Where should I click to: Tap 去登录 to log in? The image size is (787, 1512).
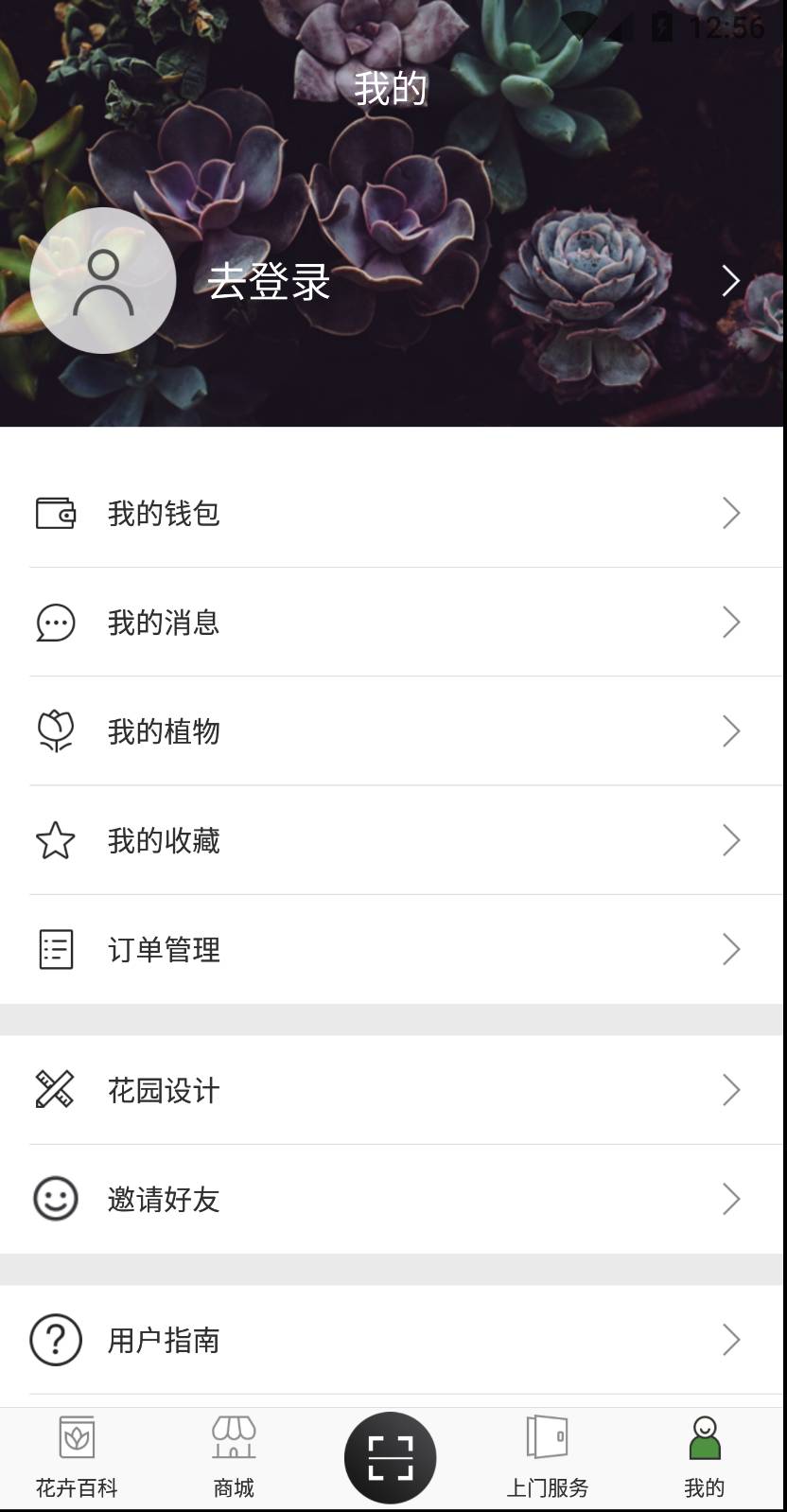pyautogui.click(x=269, y=282)
